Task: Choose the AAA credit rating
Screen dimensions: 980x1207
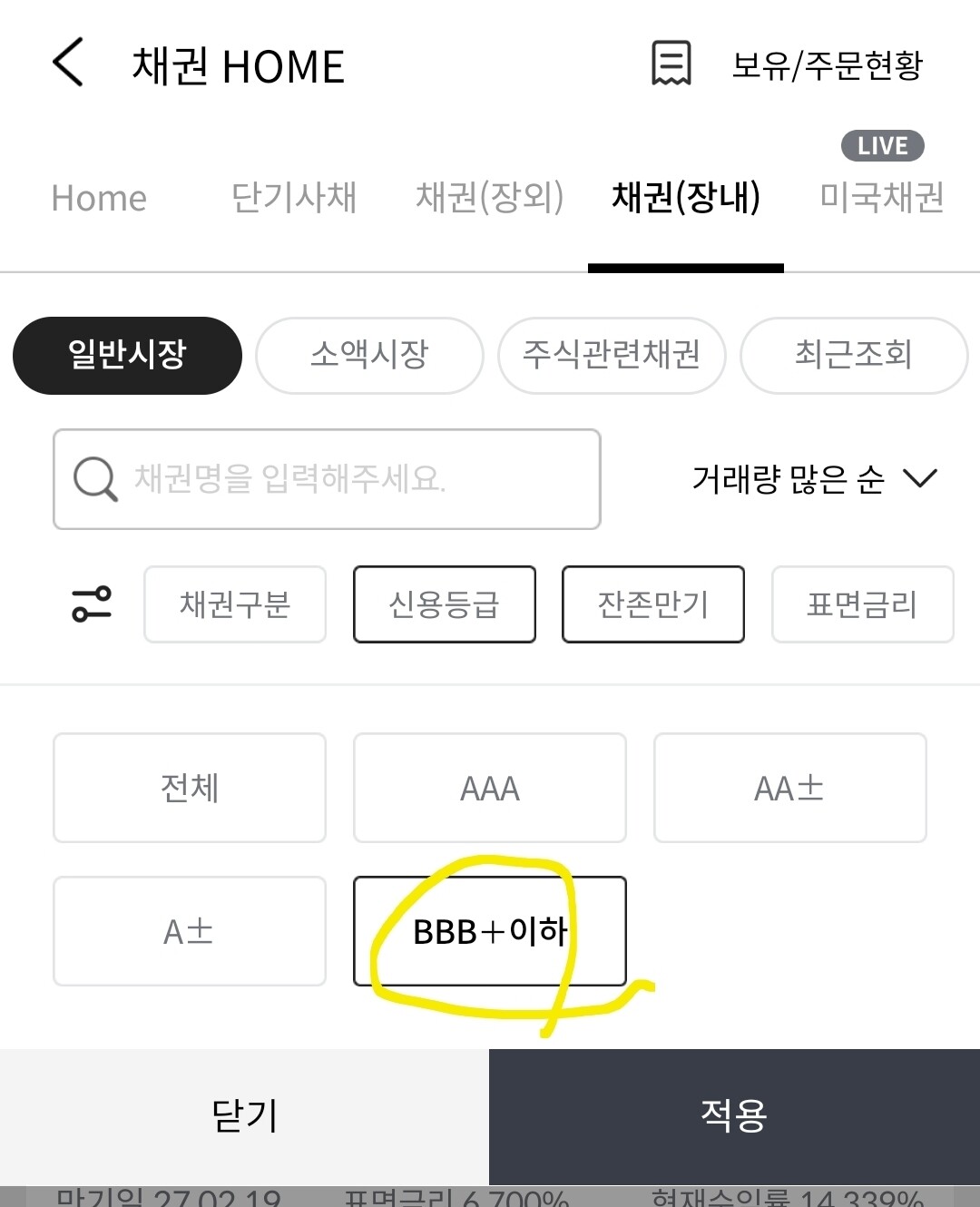Action: click(490, 788)
